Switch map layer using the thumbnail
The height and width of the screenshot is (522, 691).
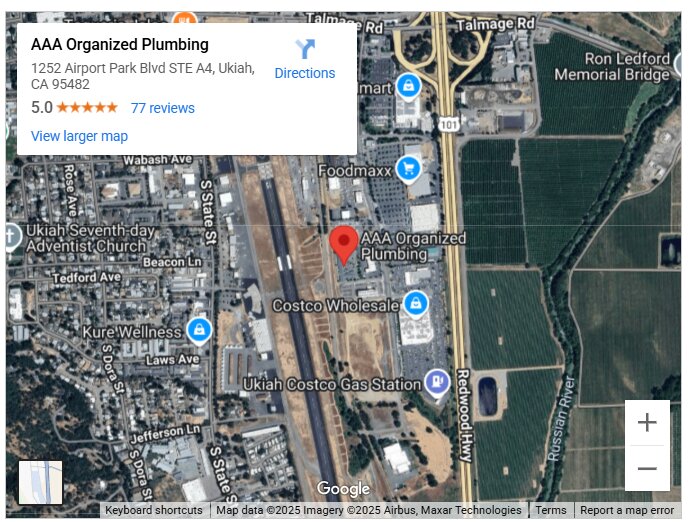(41, 482)
